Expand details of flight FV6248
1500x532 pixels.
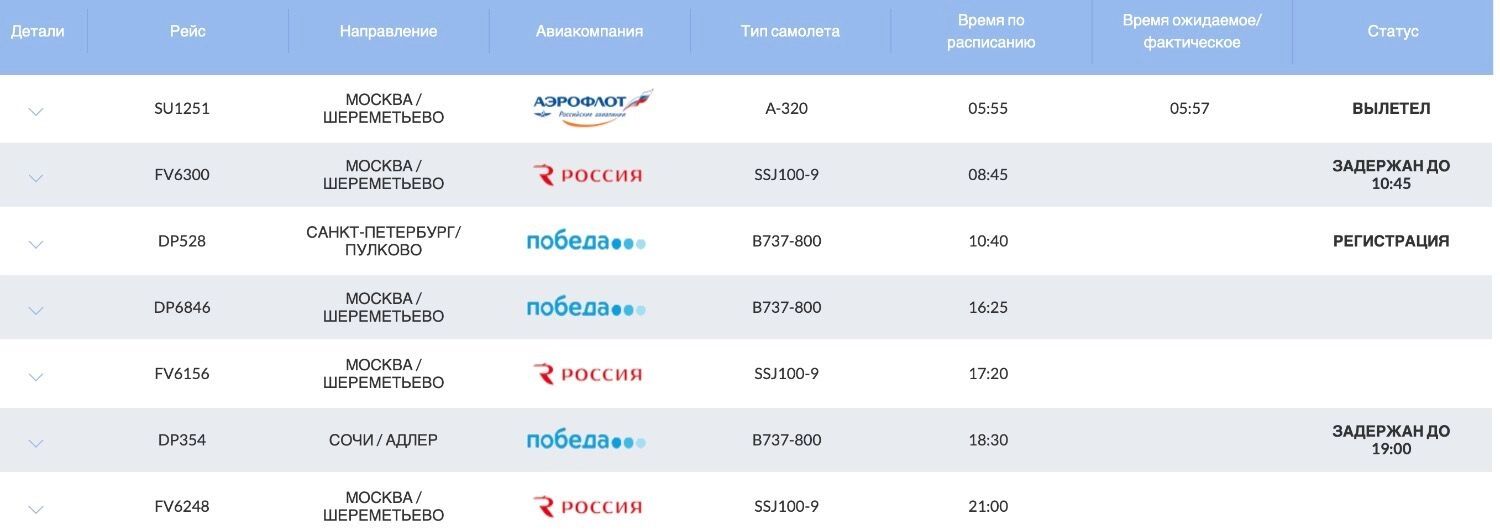[36, 510]
